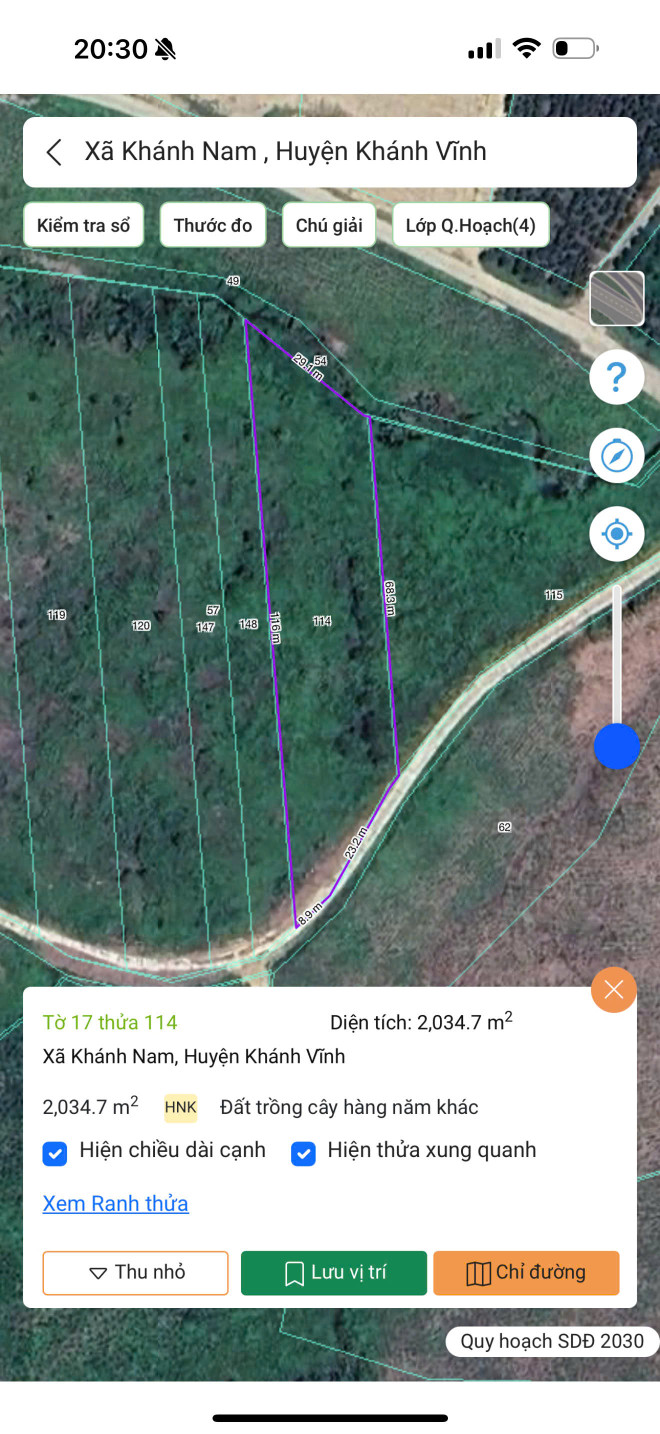Tap the Quy hoạch SDĐ 2030 chip
Image resolution: width=660 pixels, height=1434 pixels.
[x=552, y=1341]
